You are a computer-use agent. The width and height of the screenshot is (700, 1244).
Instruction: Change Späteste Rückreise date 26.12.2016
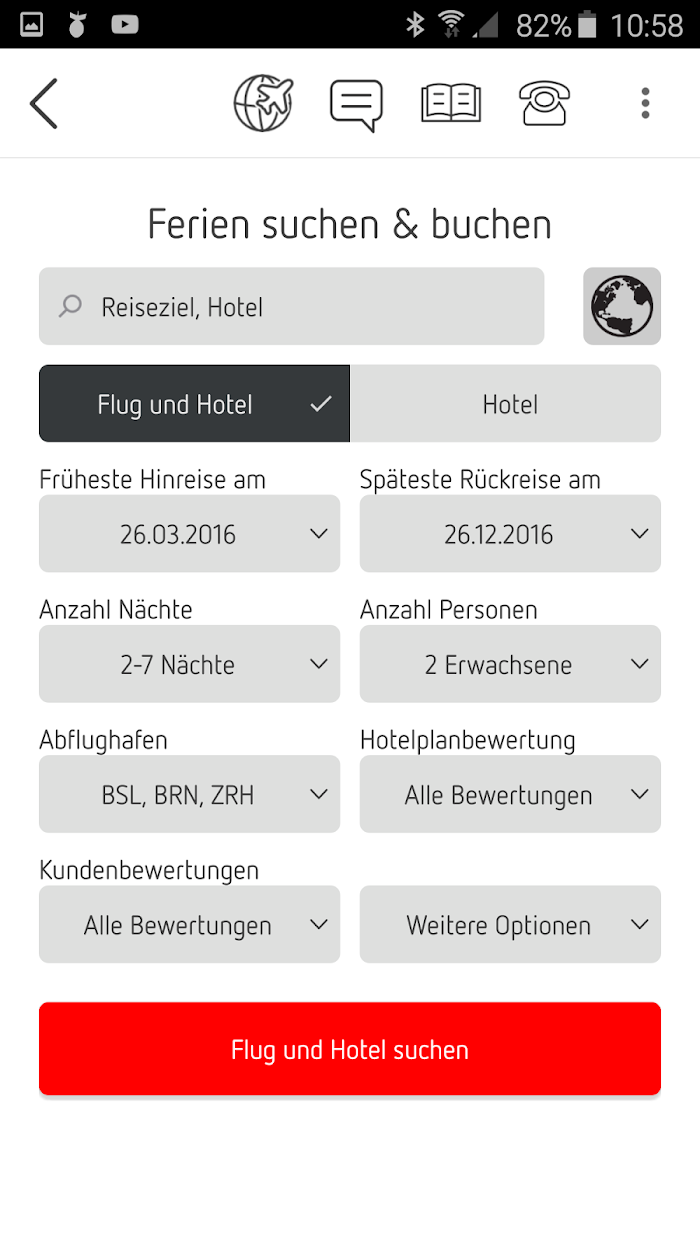pos(510,534)
